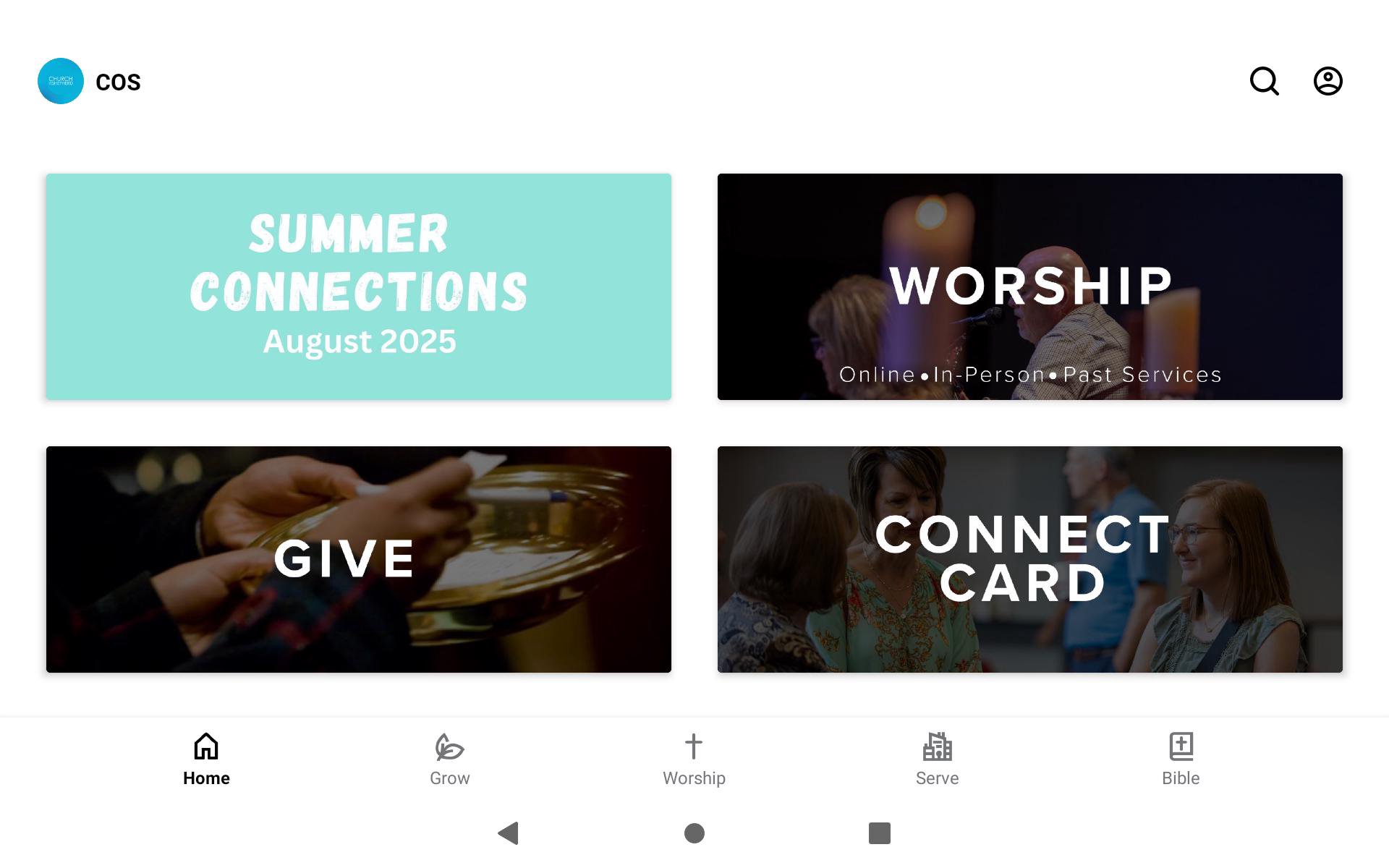Open the Summer Connections August 2025 card
Screen dimensions: 1389x868
click(359, 286)
